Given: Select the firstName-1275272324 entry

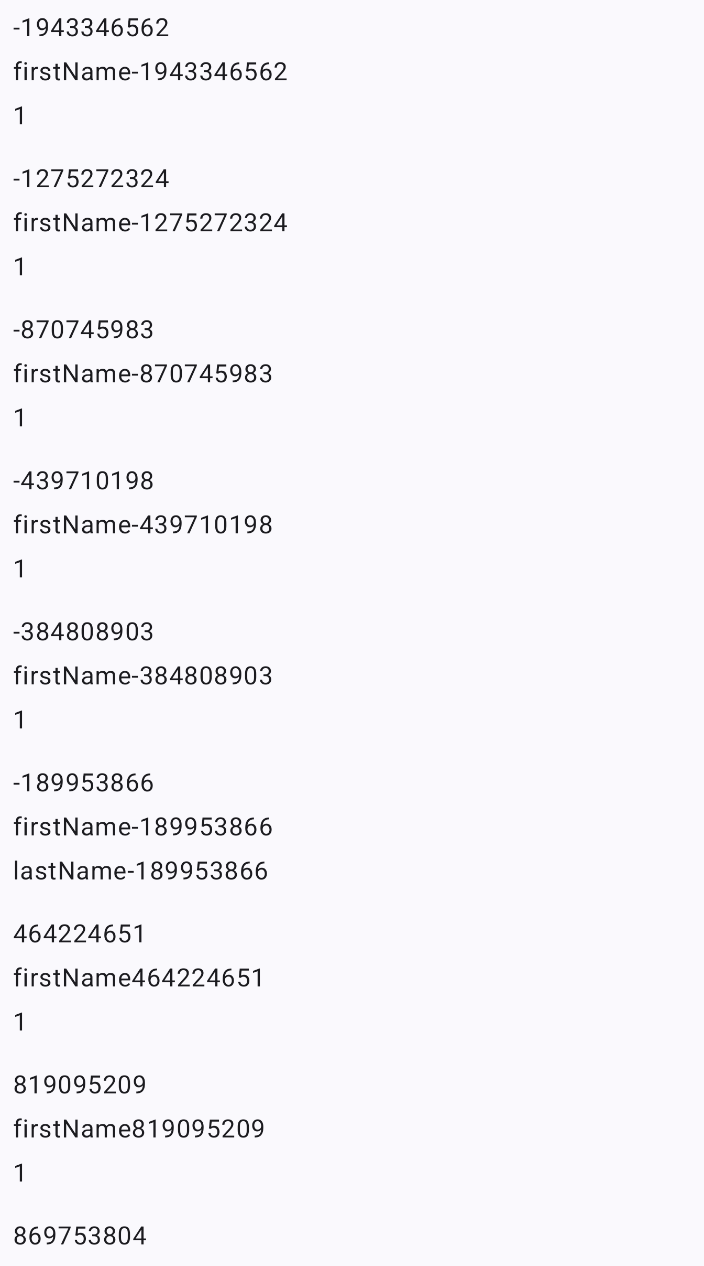Looking at the screenshot, I should [150, 223].
